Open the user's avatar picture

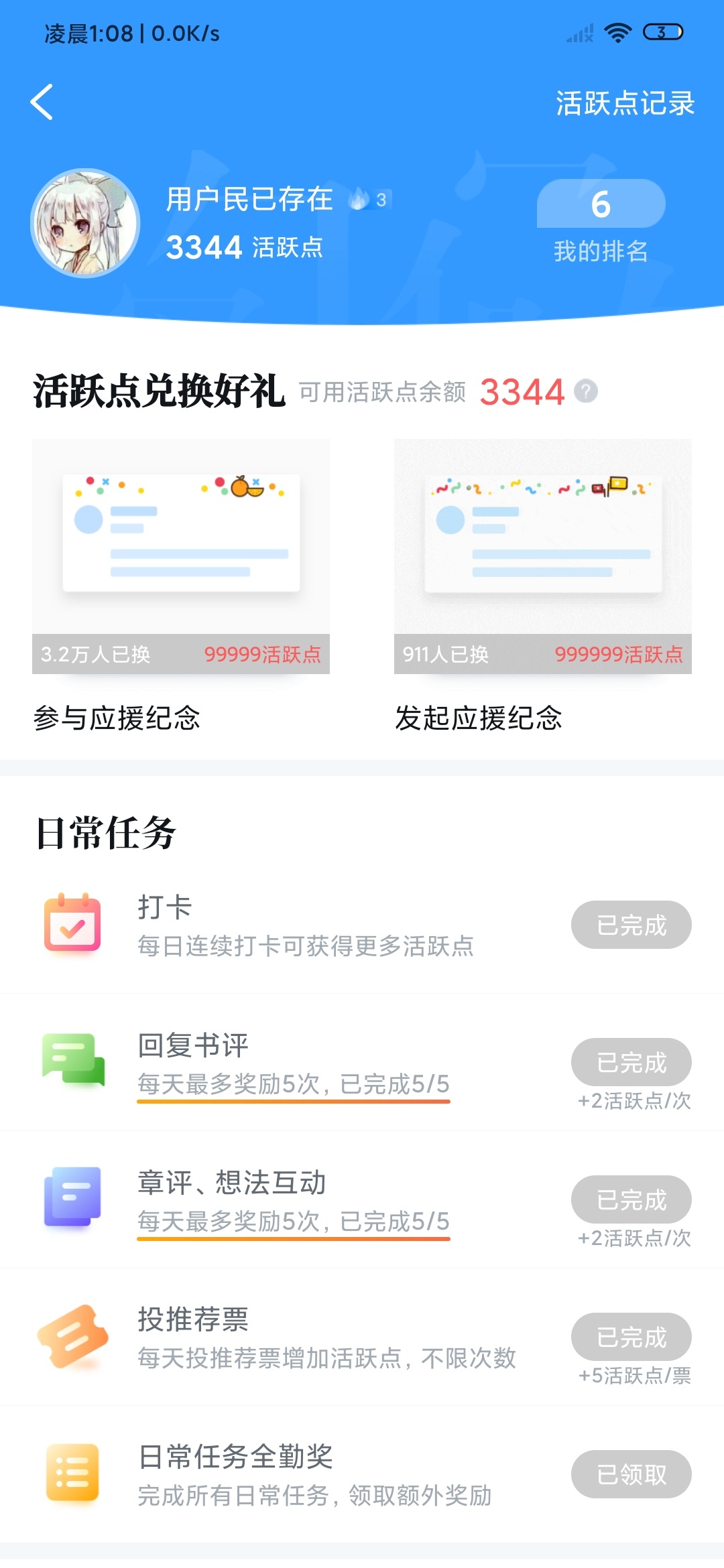tap(85, 223)
